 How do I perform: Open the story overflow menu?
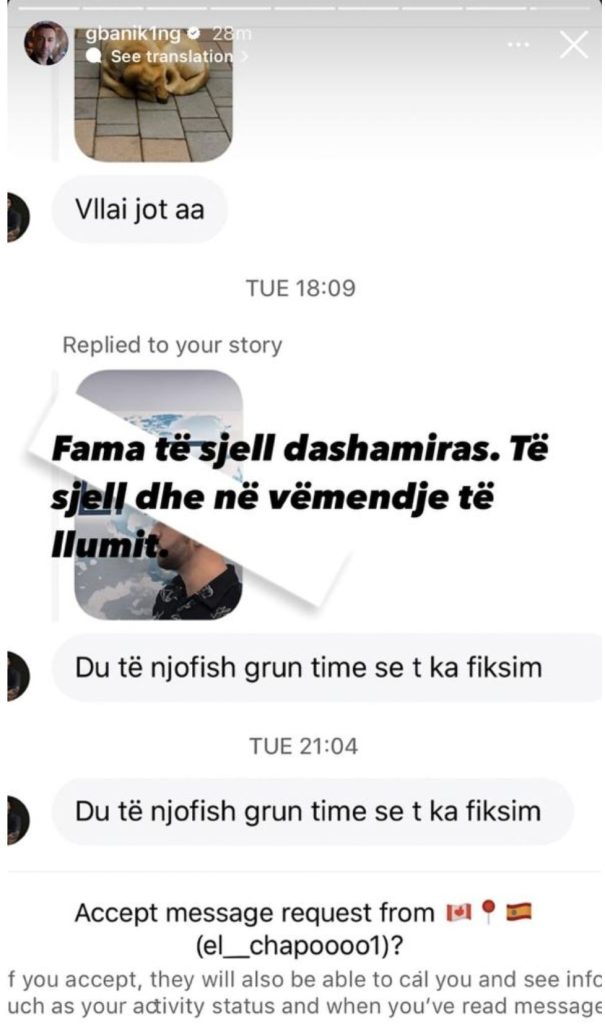coord(518,45)
